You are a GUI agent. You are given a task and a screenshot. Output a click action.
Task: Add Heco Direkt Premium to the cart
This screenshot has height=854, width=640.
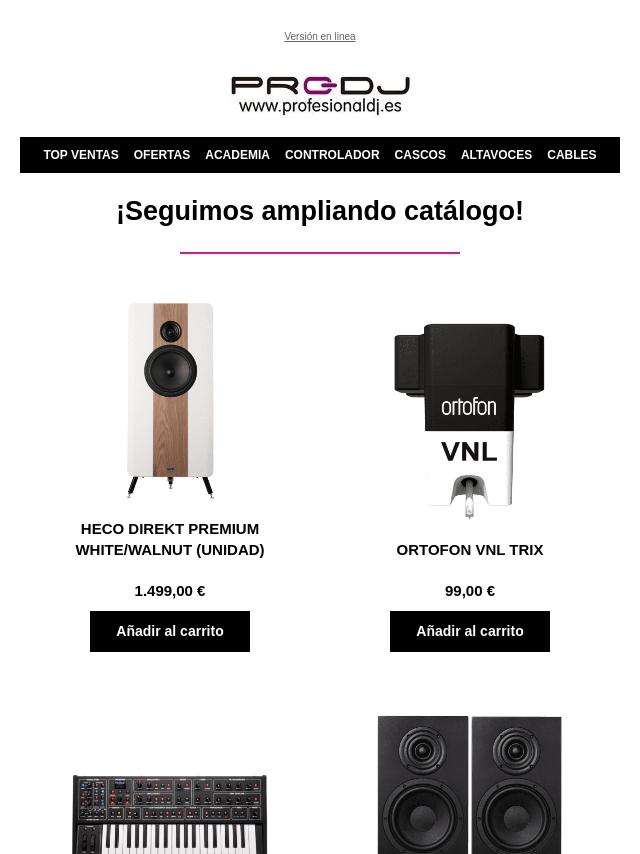(170, 631)
